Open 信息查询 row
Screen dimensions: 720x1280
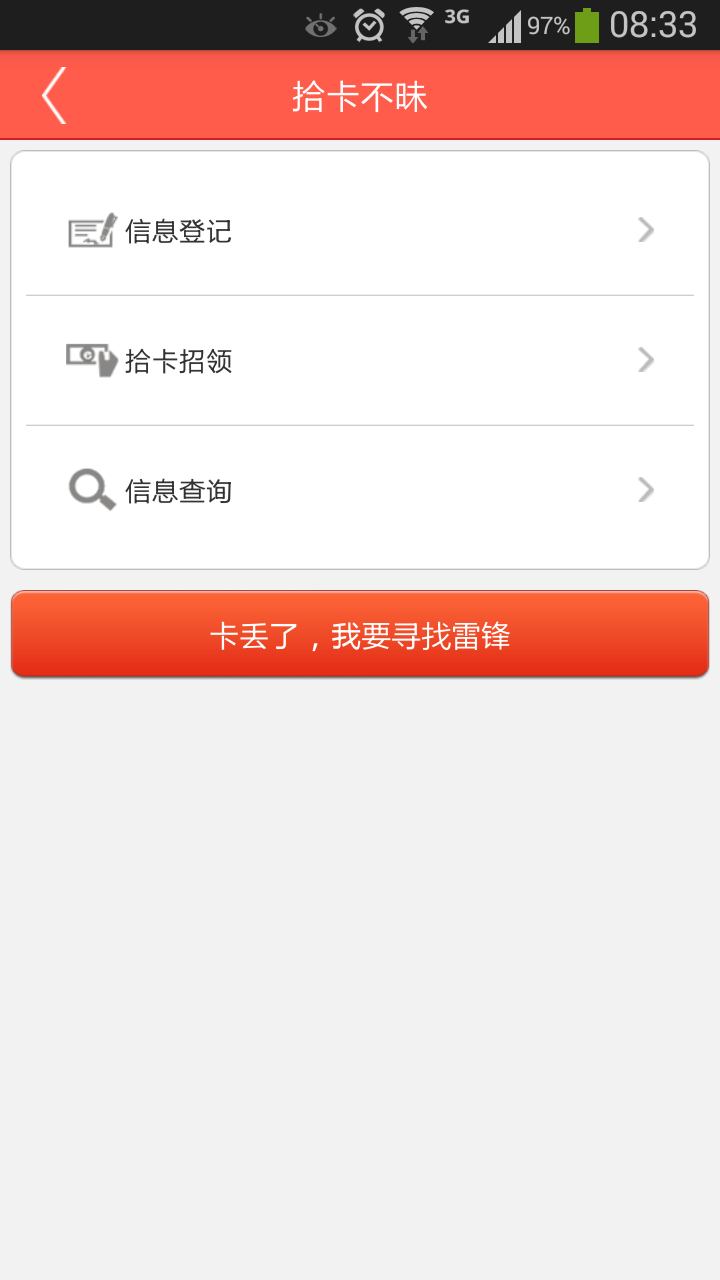[360, 490]
